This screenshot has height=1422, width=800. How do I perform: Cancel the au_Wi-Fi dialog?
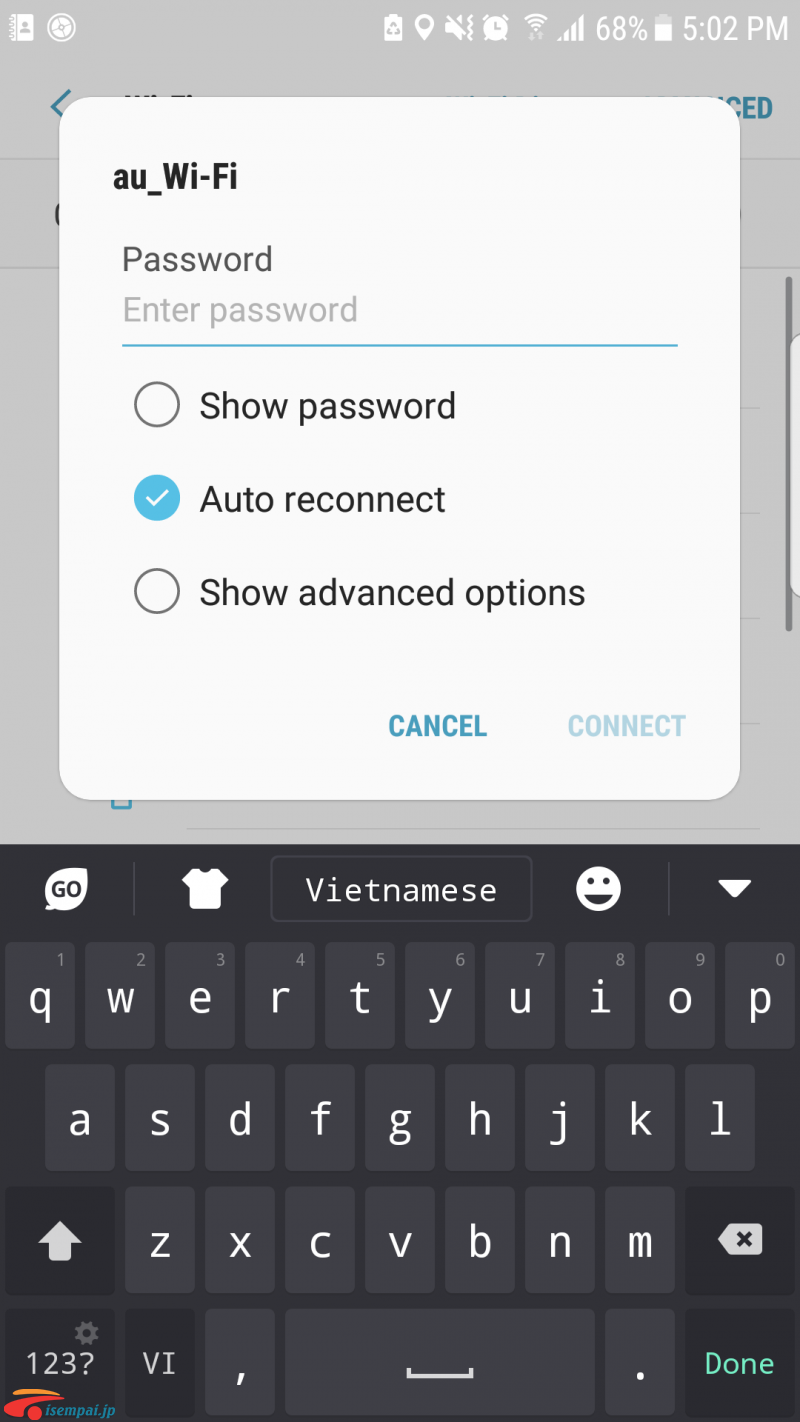(x=437, y=726)
